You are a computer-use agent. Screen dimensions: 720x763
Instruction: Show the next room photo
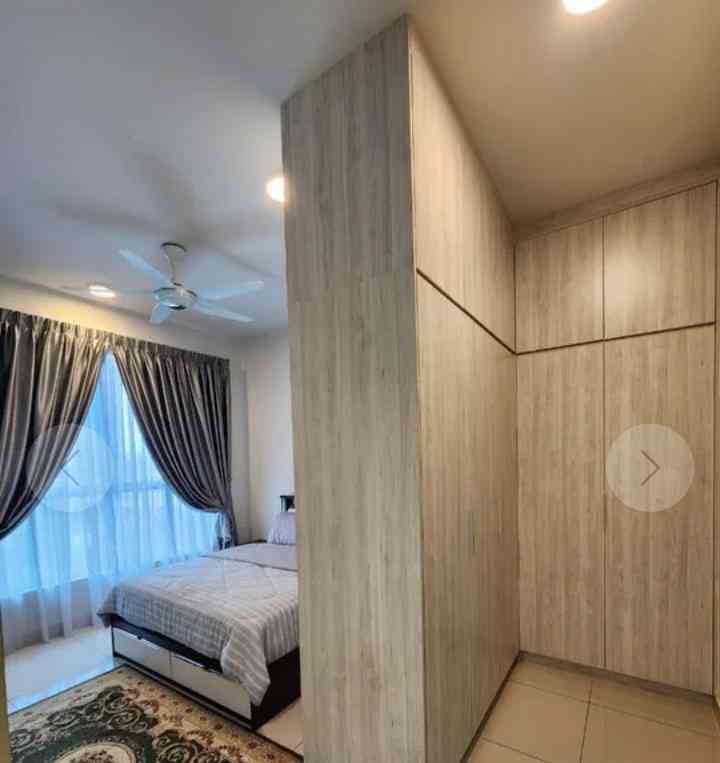coord(649,468)
